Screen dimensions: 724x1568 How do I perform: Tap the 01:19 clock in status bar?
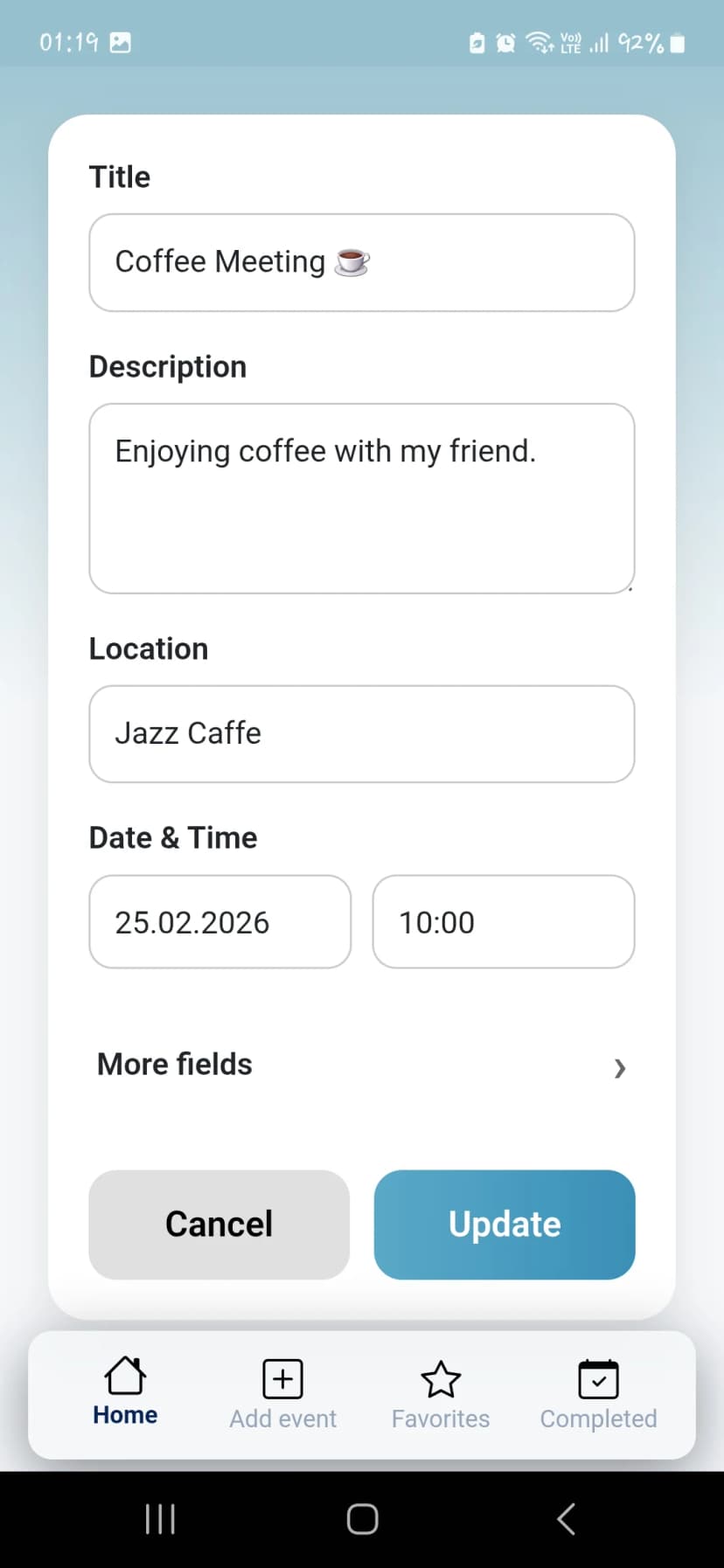pos(67,41)
